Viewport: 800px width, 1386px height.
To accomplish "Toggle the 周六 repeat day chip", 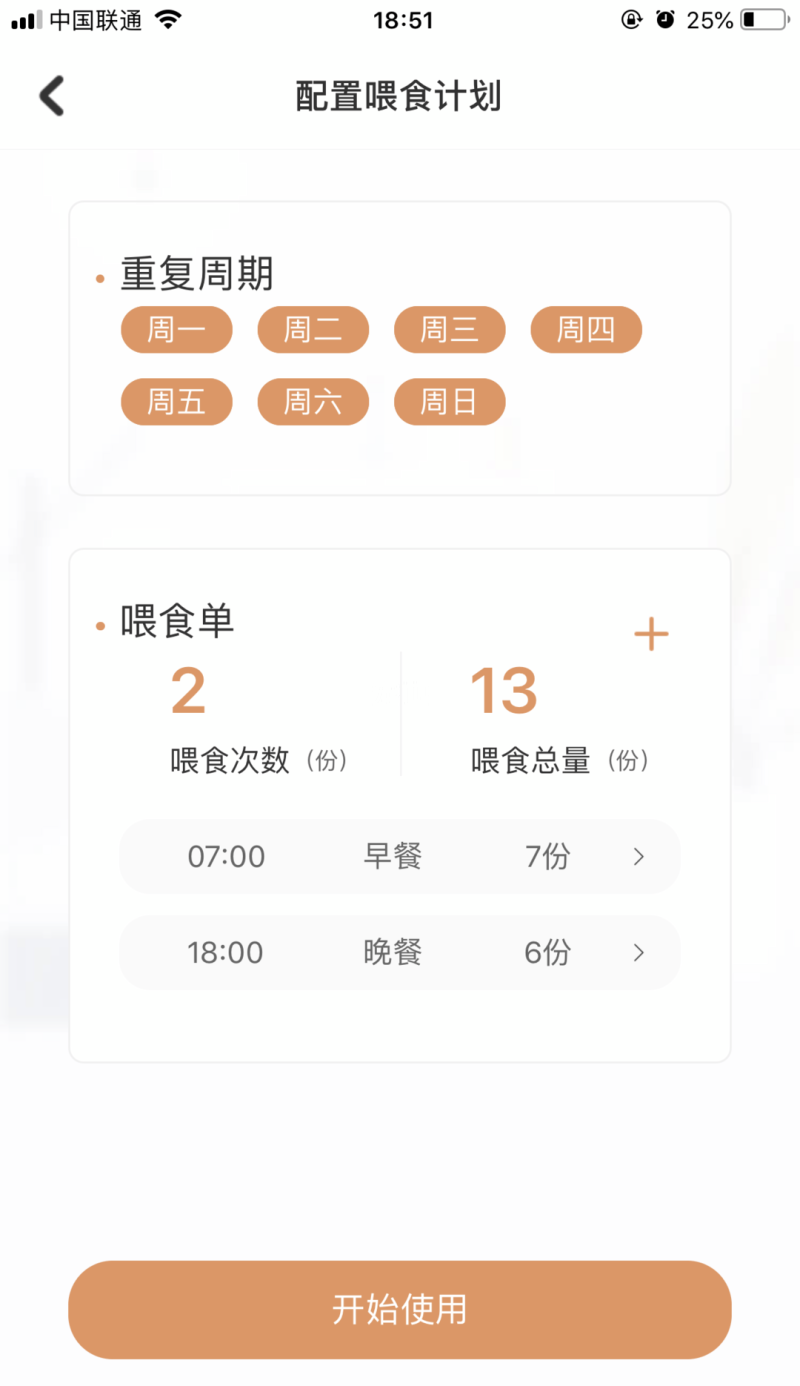I will (313, 402).
